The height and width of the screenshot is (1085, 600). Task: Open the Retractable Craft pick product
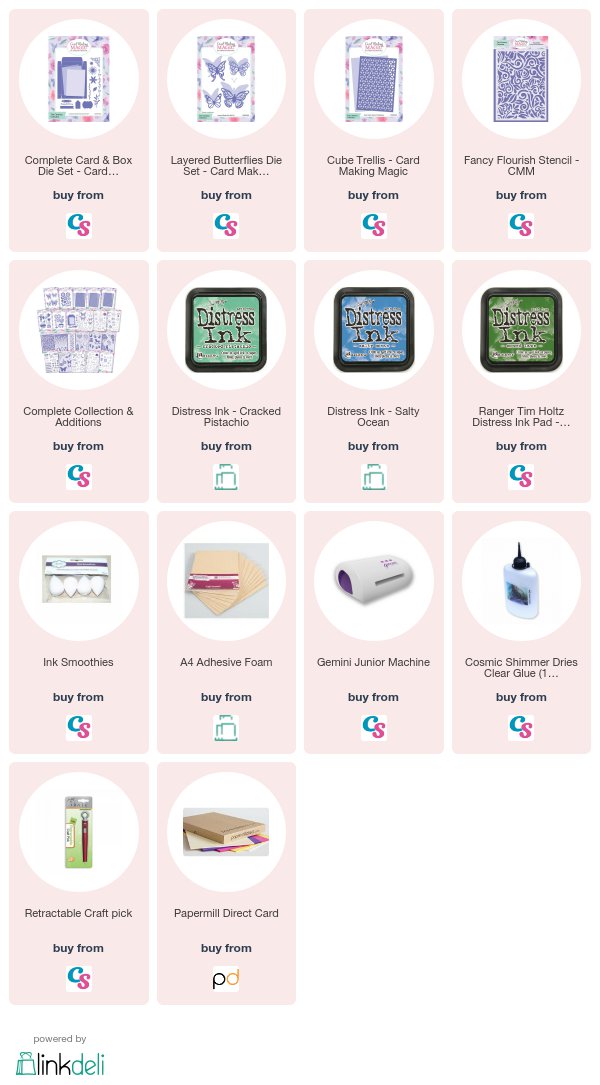[x=78, y=832]
